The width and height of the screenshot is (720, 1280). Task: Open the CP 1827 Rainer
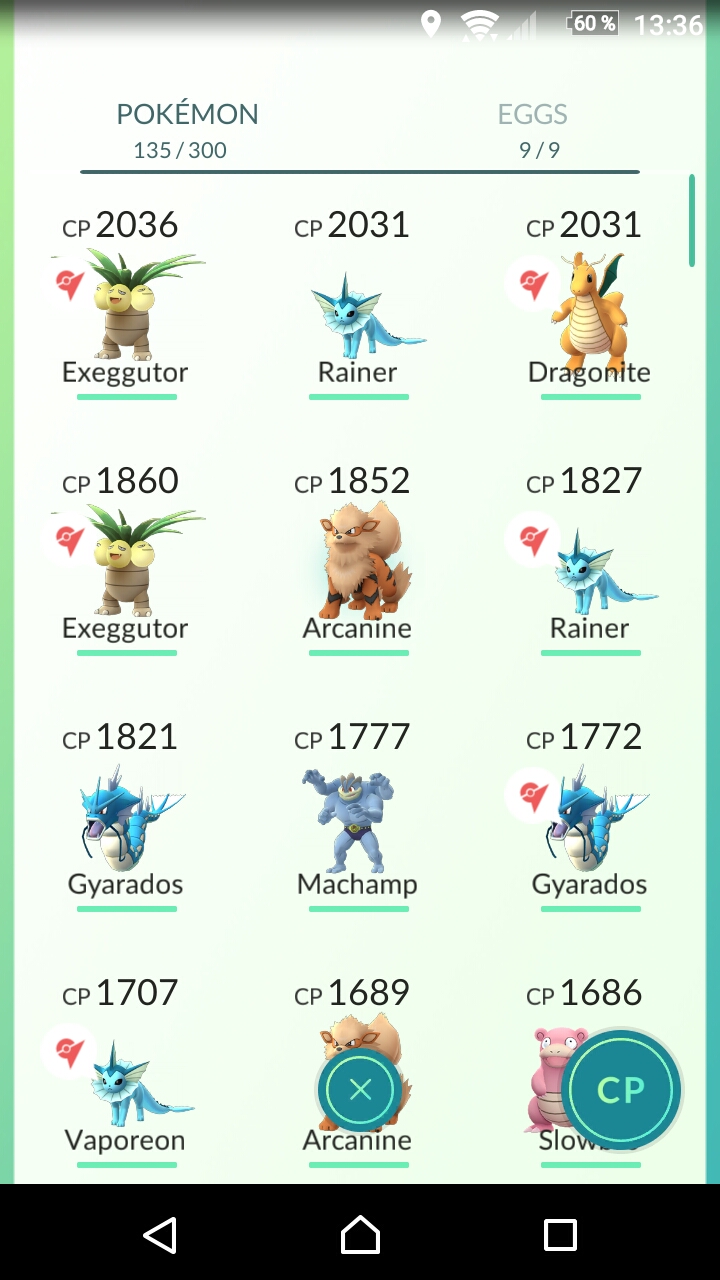(x=590, y=560)
